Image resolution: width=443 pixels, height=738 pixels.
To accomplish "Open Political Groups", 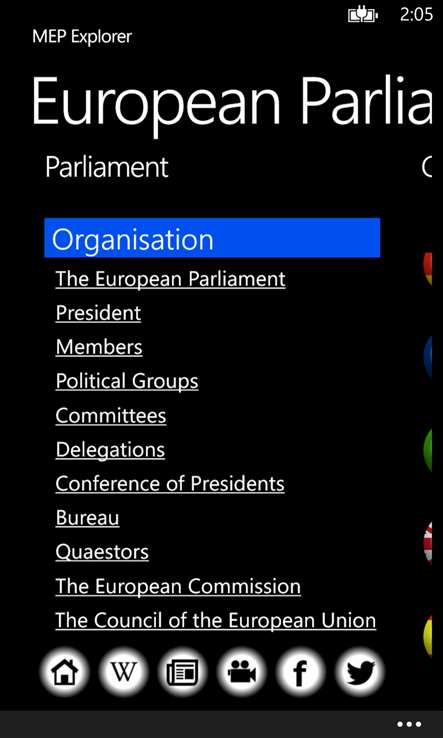I will pyautogui.click(x=127, y=381).
